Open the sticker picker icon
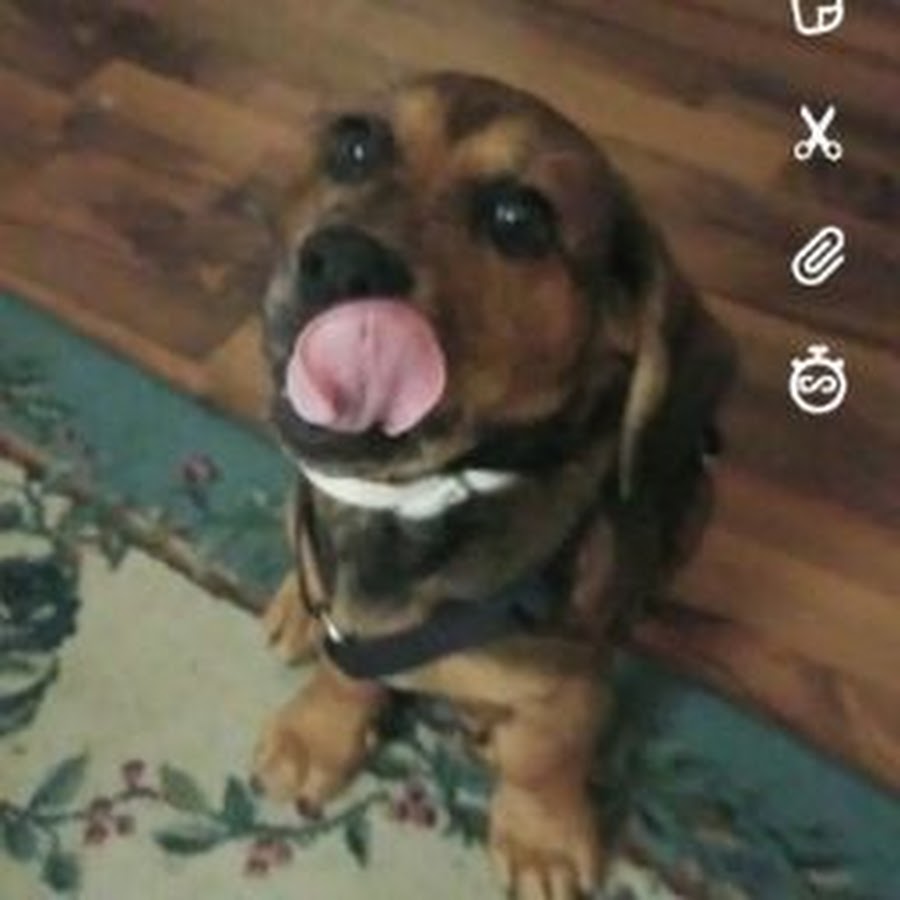Image resolution: width=900 pixels, height=900 pixels. click(817, 14)
